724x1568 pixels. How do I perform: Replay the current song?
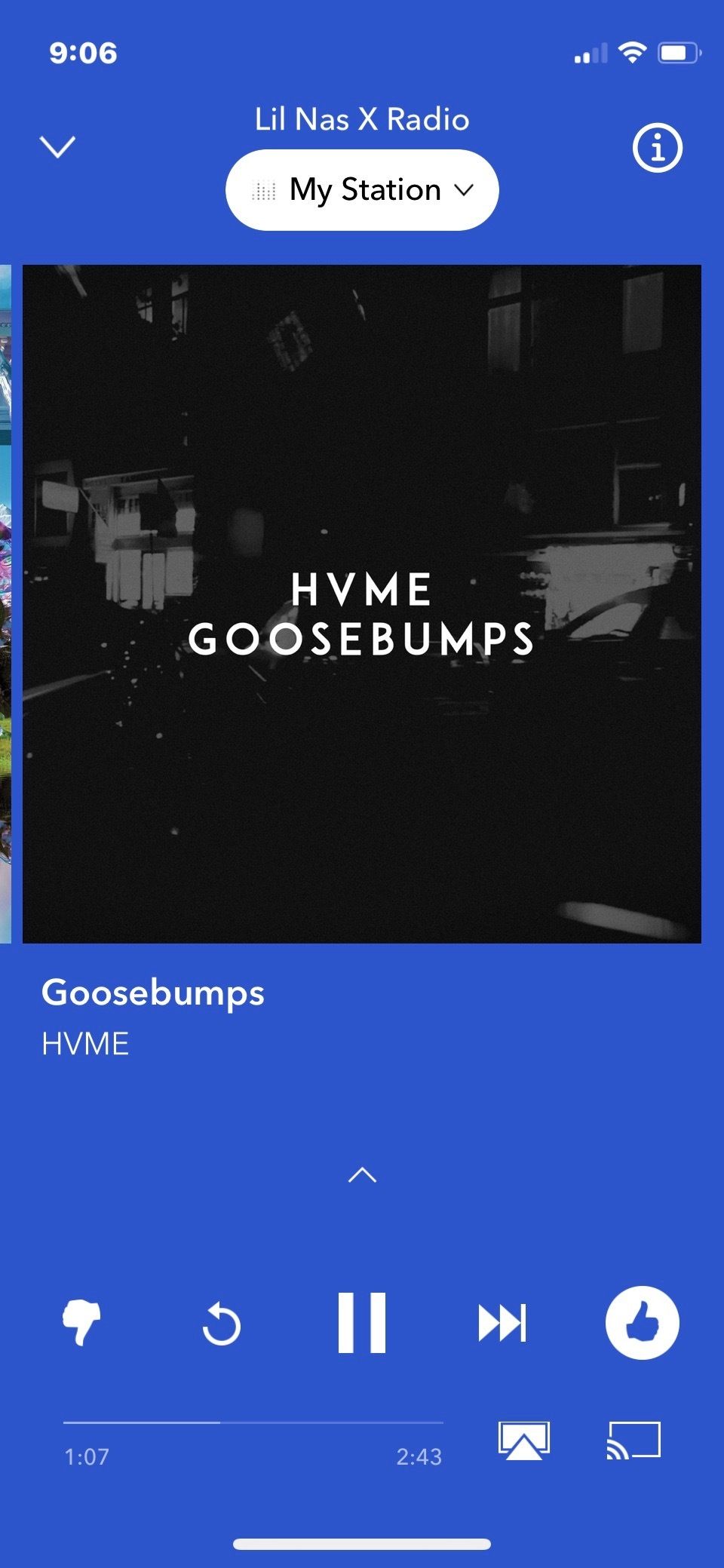coord(222,1324)
